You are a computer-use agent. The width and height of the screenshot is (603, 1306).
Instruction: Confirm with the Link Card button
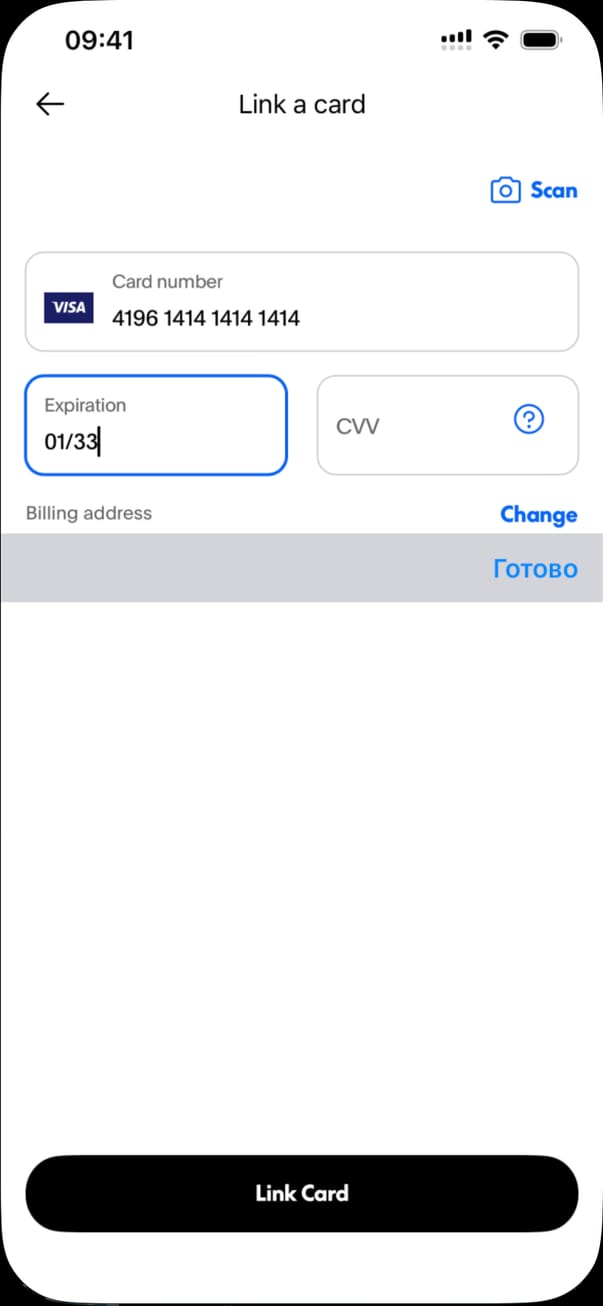tap(301, 1193)
